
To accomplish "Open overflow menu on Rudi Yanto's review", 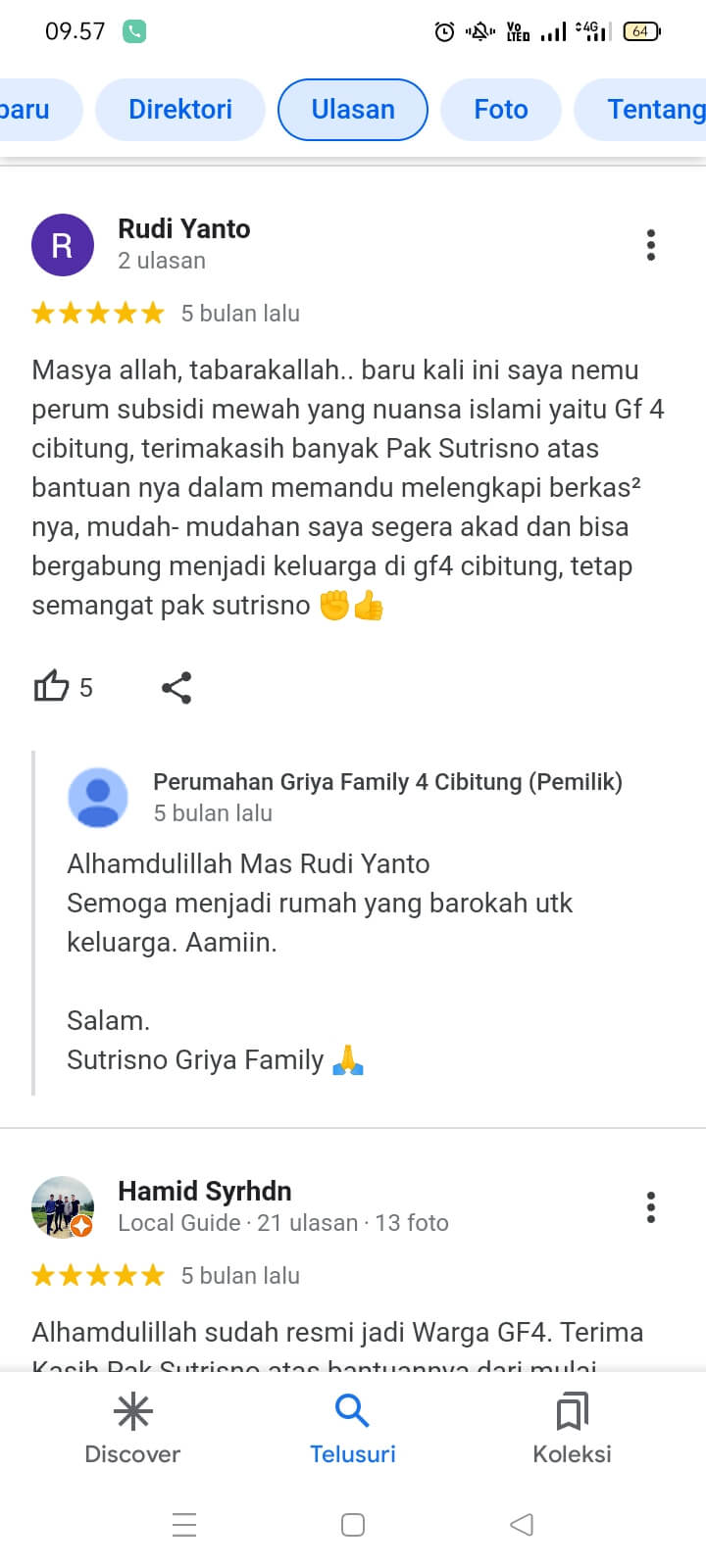I will (x=650, y=245).
